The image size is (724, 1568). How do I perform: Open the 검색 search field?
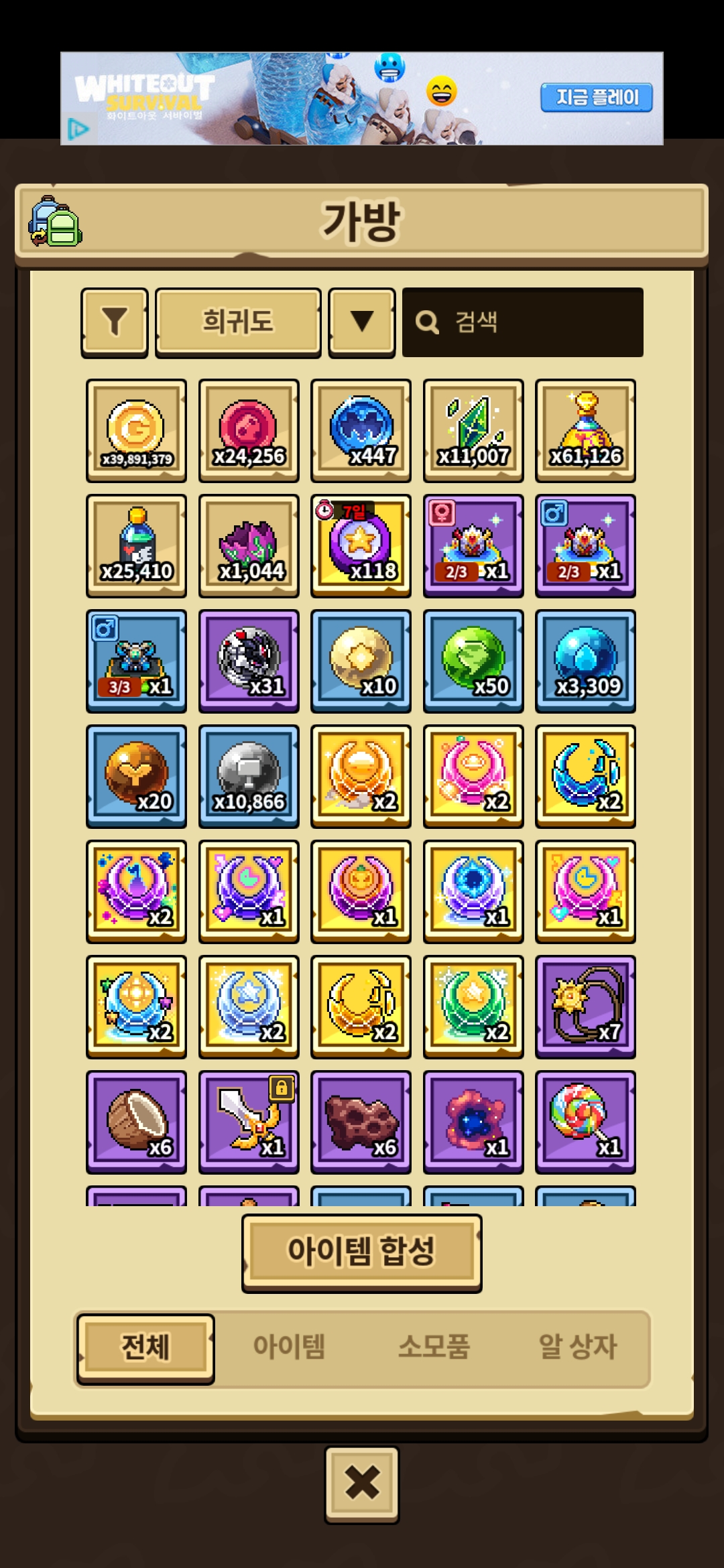(x=523, y=322)
